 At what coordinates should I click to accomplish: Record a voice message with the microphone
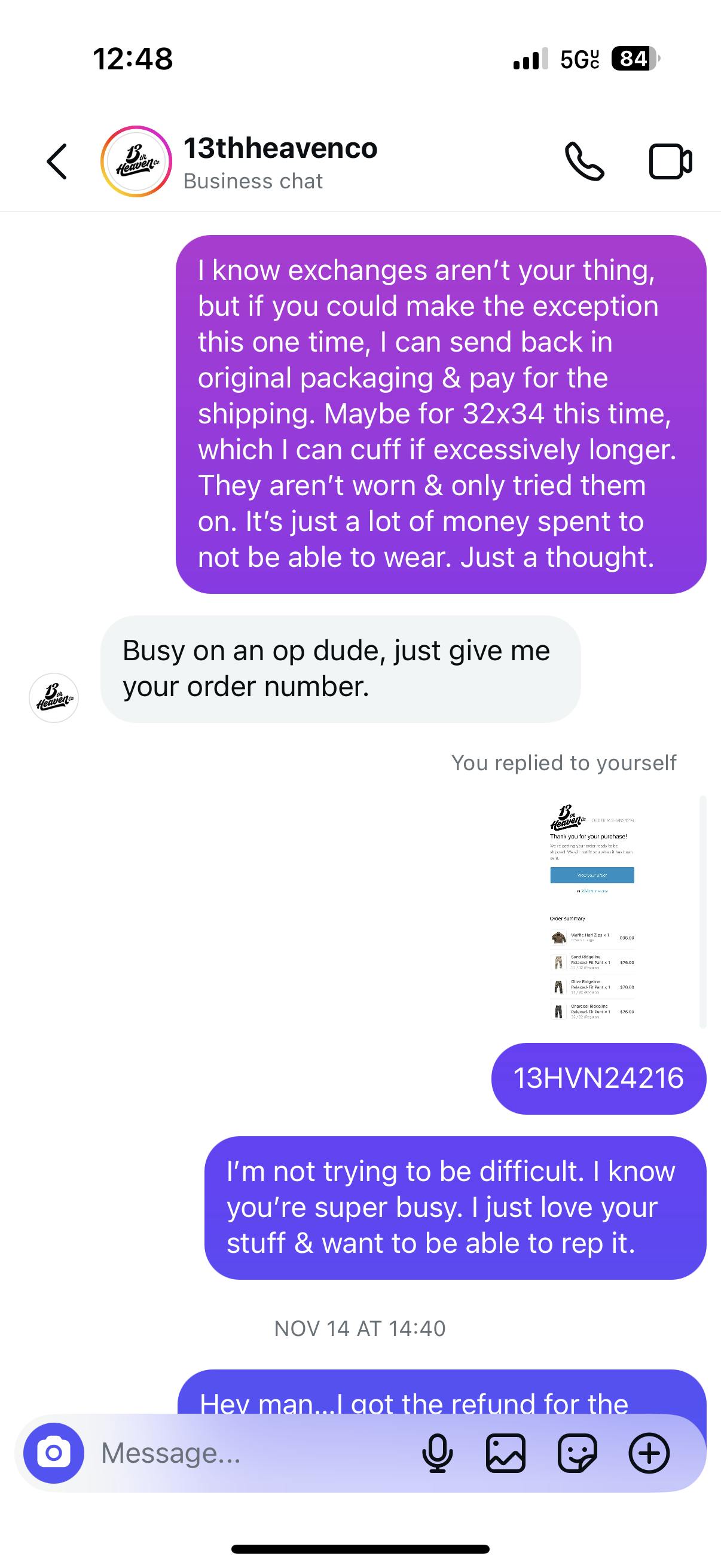click(x=437, y=1453)
